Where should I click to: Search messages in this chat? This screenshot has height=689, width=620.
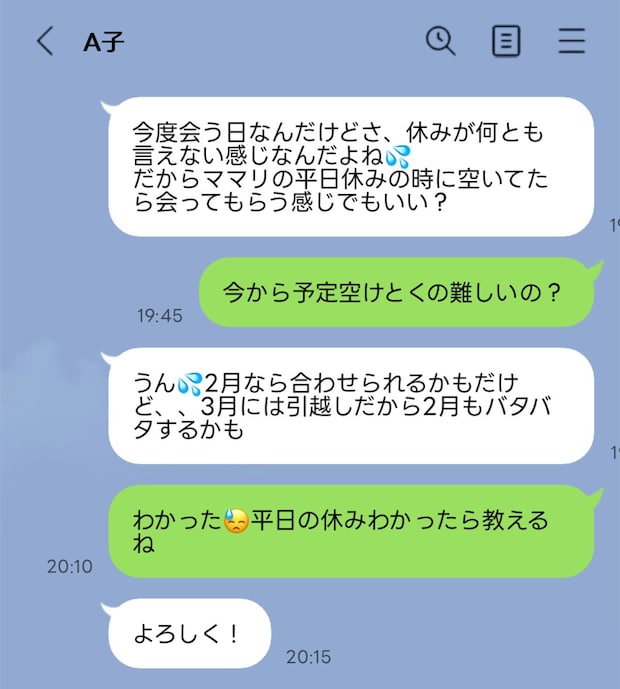[440, 40]
